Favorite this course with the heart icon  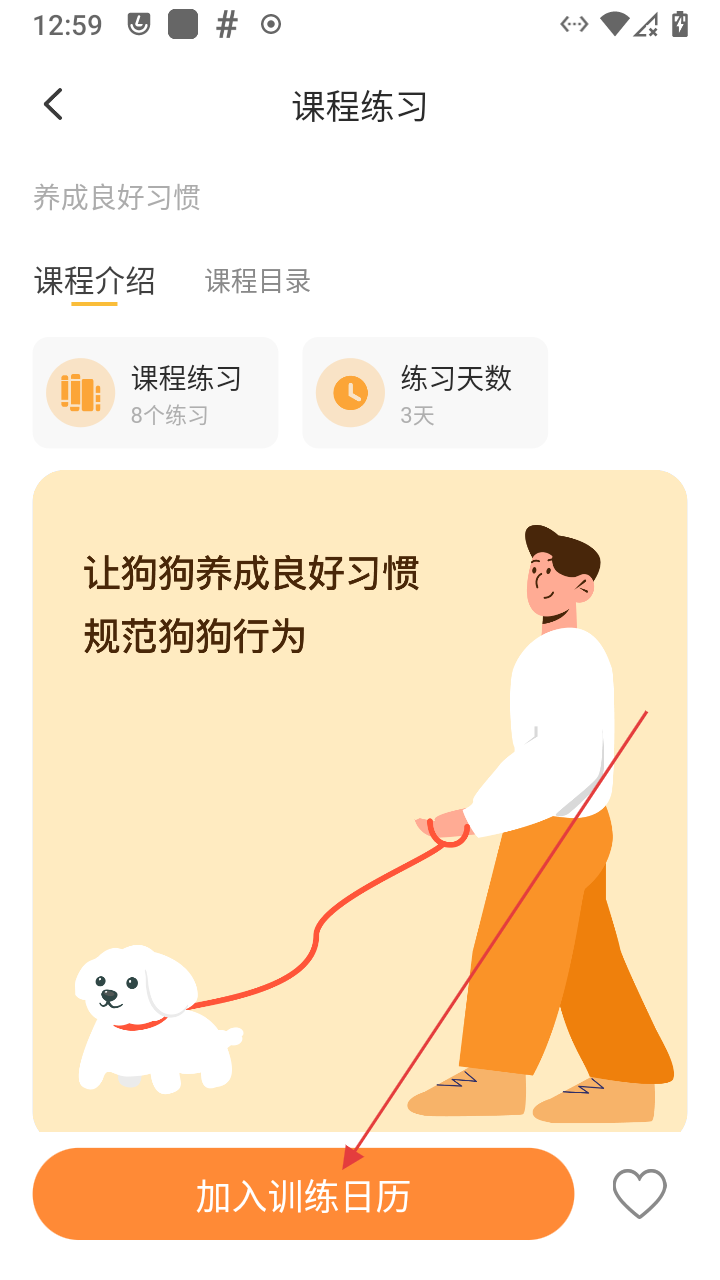point(639,1194)
